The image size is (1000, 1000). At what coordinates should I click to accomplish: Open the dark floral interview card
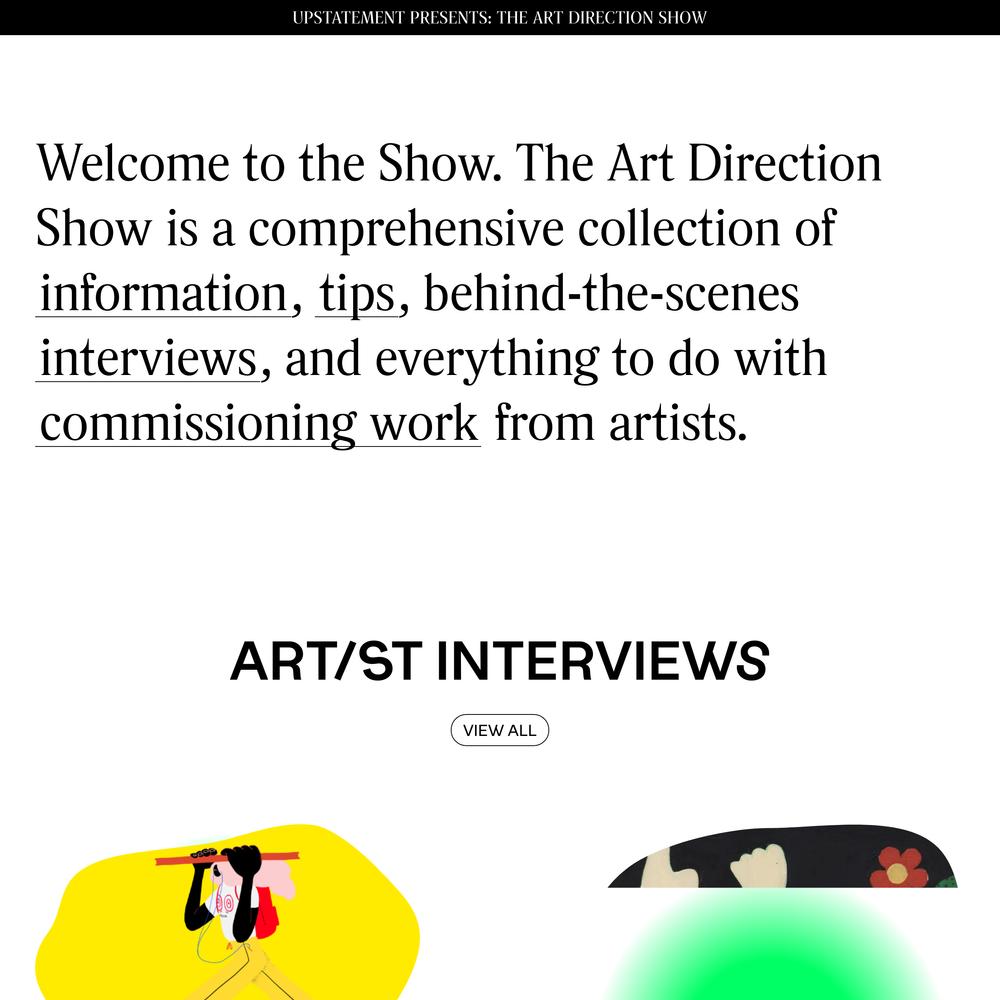(x=780, y=858)
